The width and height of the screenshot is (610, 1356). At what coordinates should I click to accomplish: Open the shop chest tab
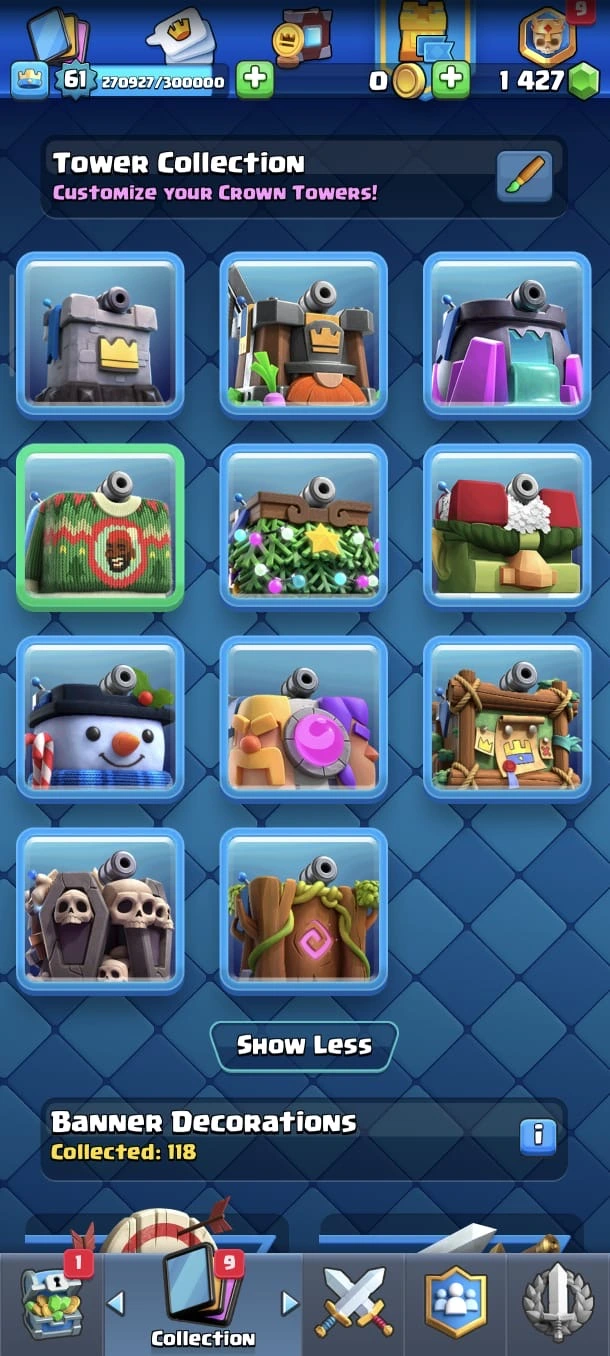[x=52, y=1305]
